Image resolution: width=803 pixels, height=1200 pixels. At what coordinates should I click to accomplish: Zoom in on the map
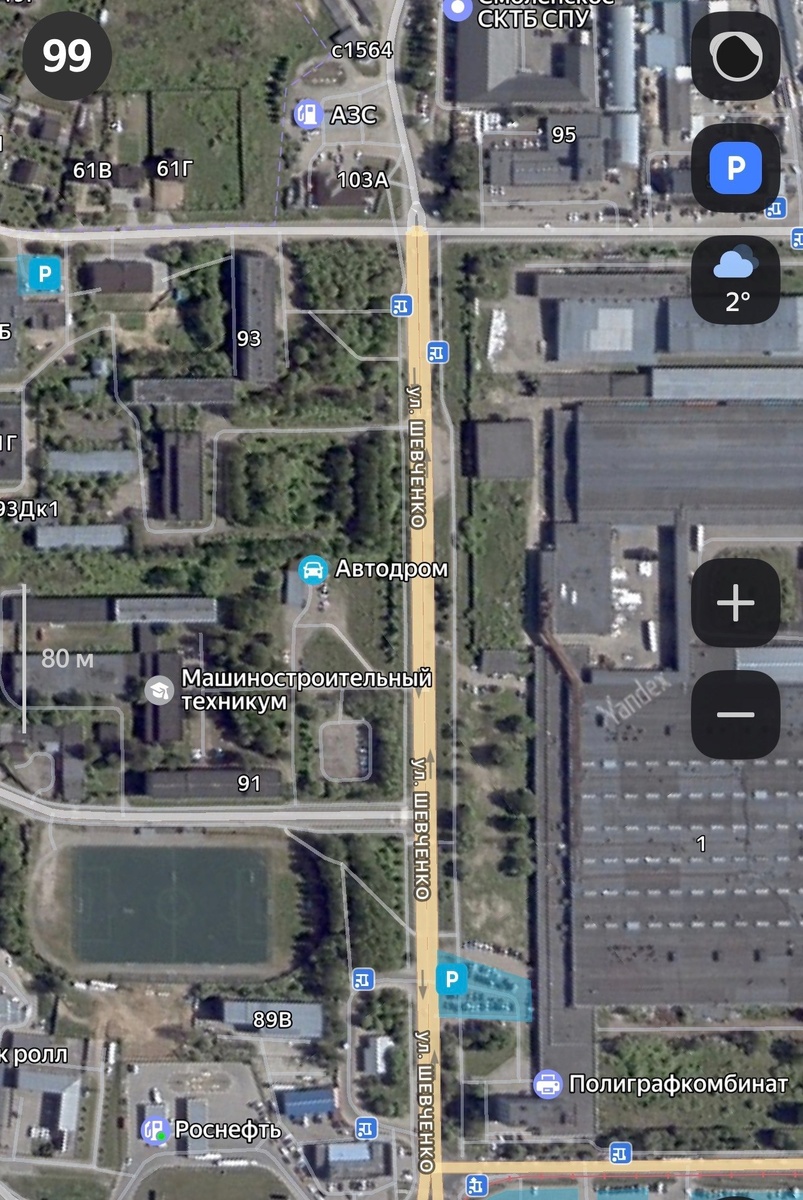(735, 603)
